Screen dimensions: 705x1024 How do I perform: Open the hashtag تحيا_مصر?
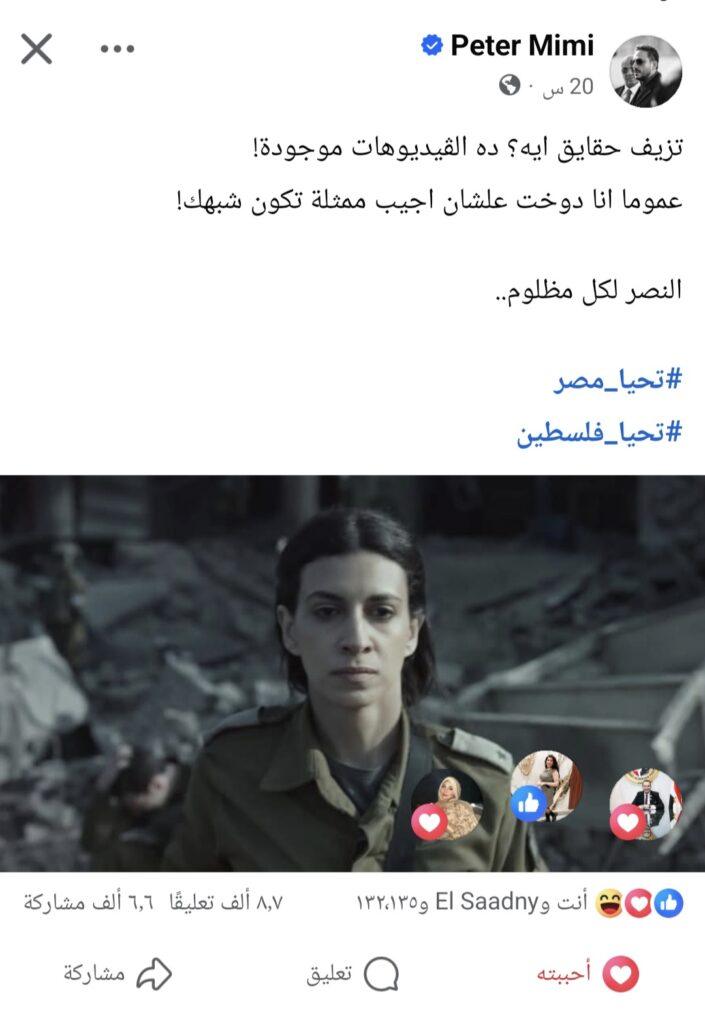coord(617,381)
